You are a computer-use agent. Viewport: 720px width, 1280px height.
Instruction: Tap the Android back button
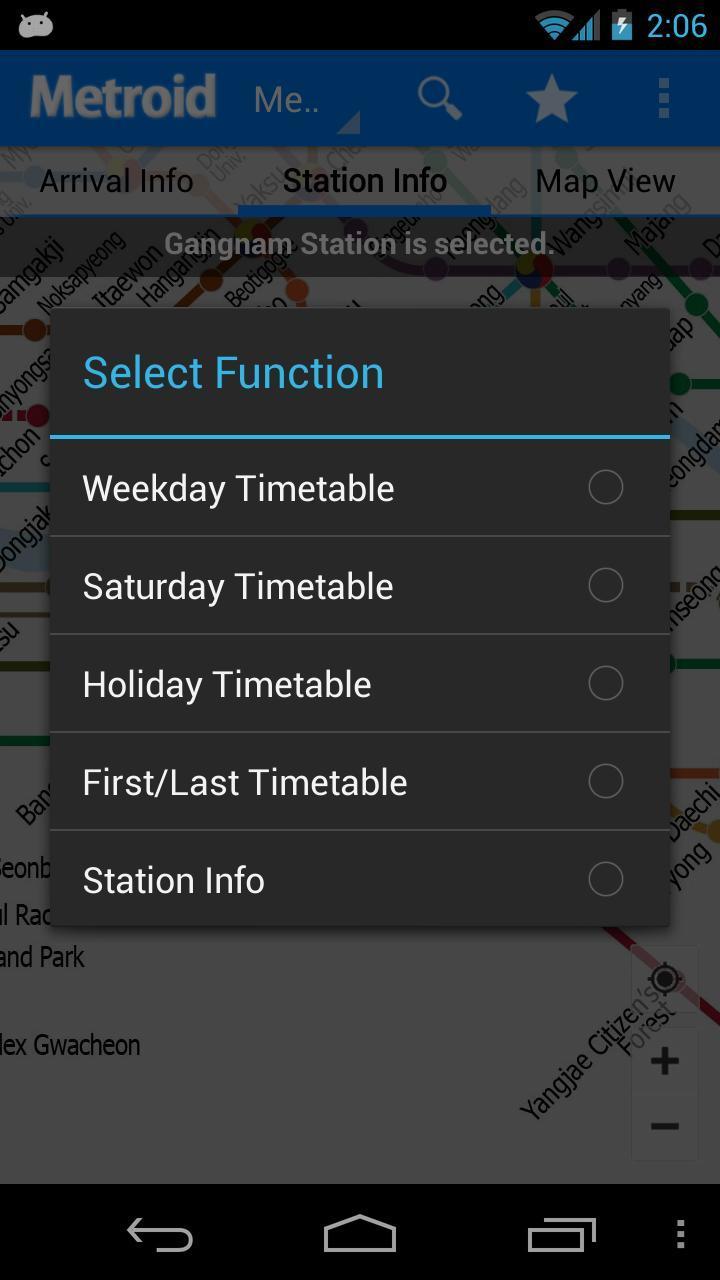pos(160,1235)
